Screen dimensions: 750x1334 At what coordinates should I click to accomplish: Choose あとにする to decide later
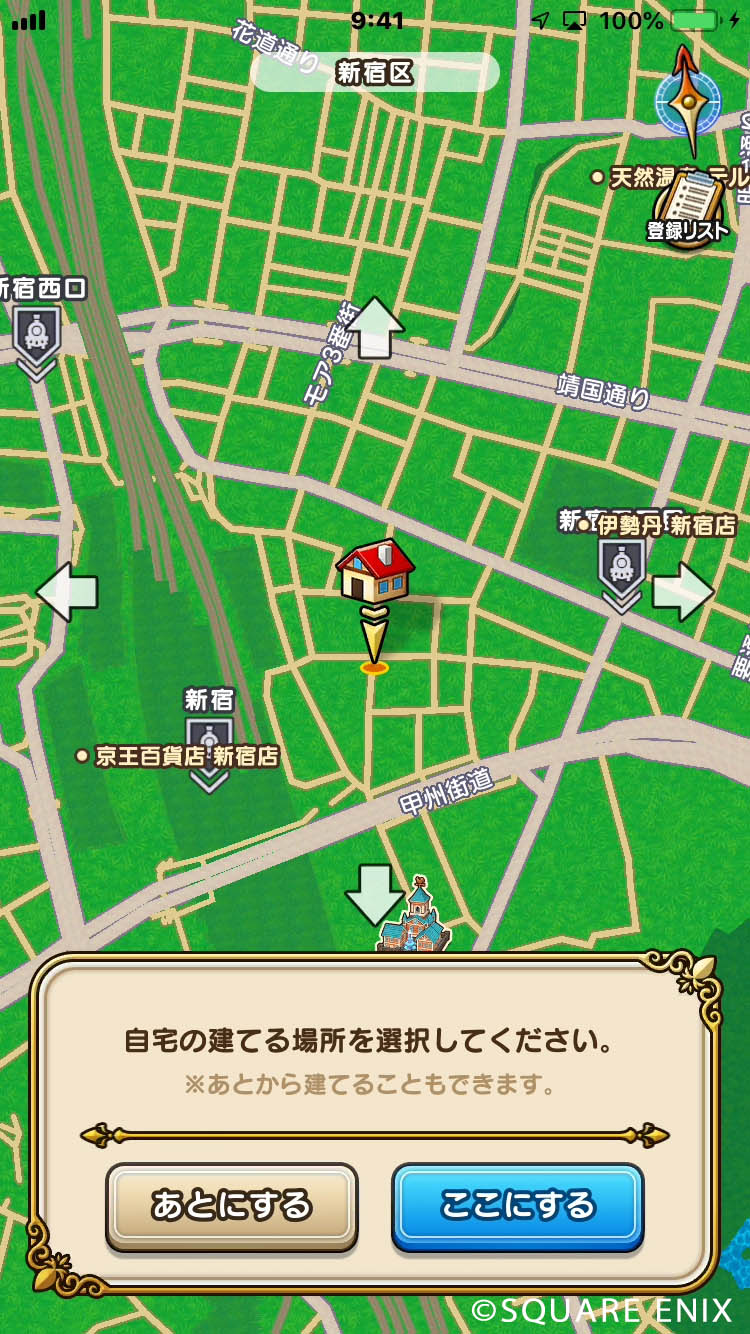232,1205
